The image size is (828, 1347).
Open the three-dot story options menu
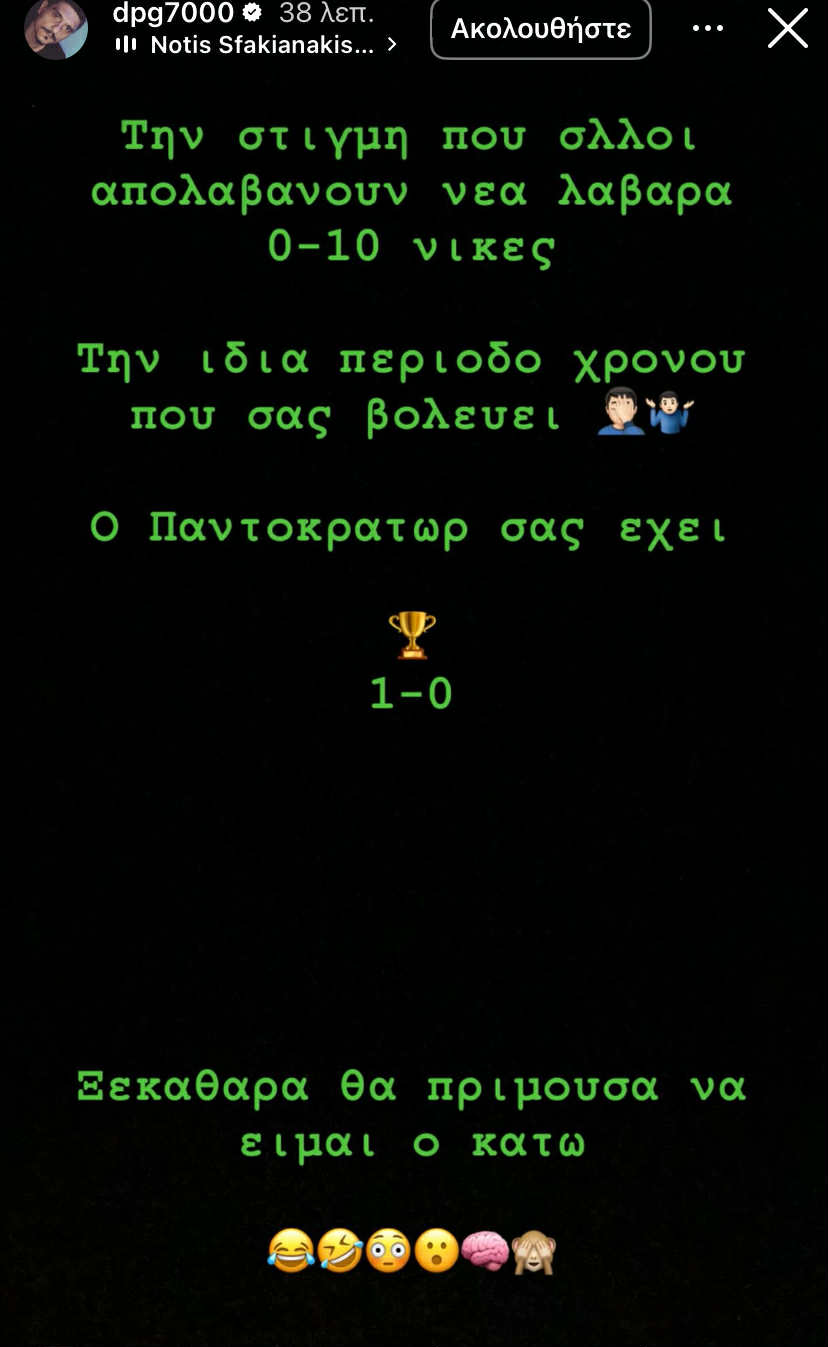tap(708, 28)
